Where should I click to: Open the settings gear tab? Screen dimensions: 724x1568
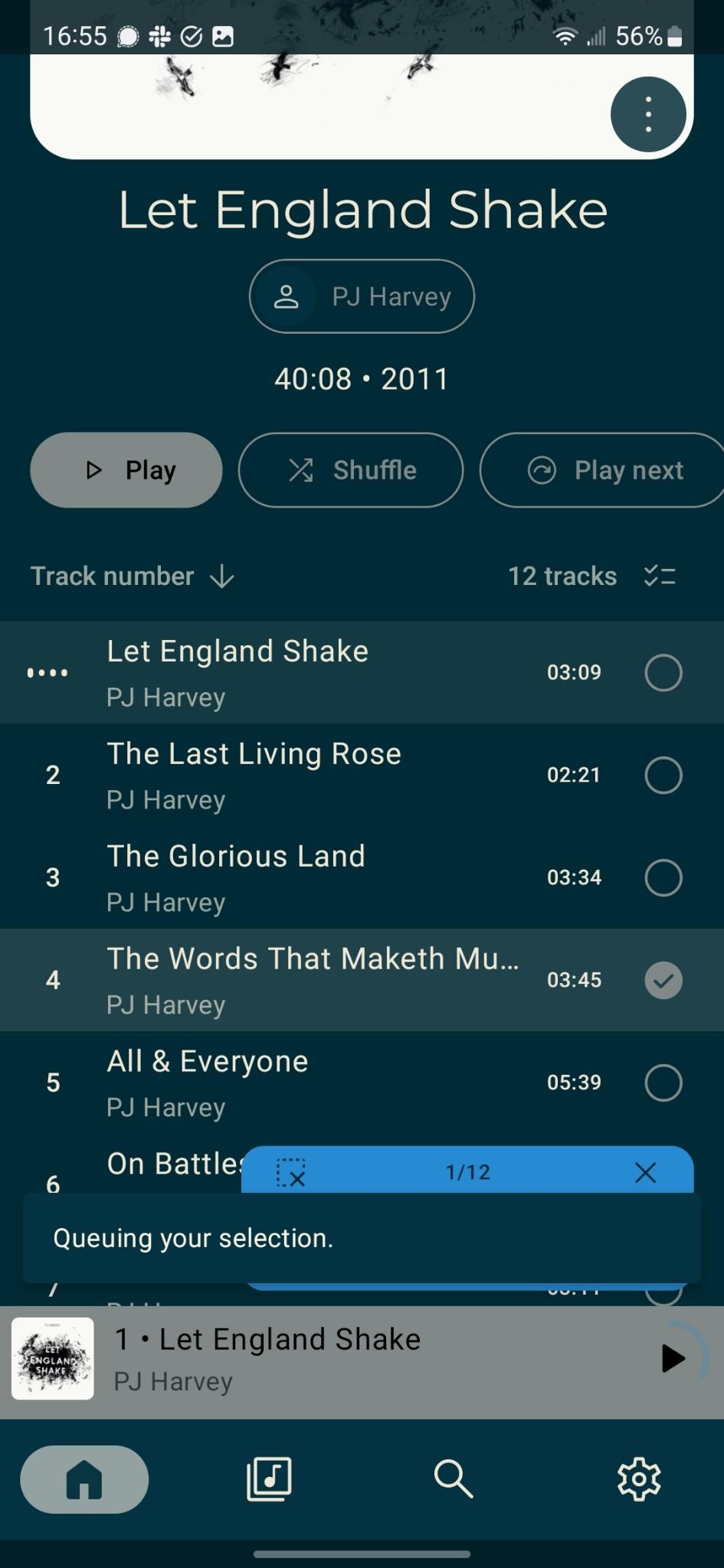[639, 1479]
